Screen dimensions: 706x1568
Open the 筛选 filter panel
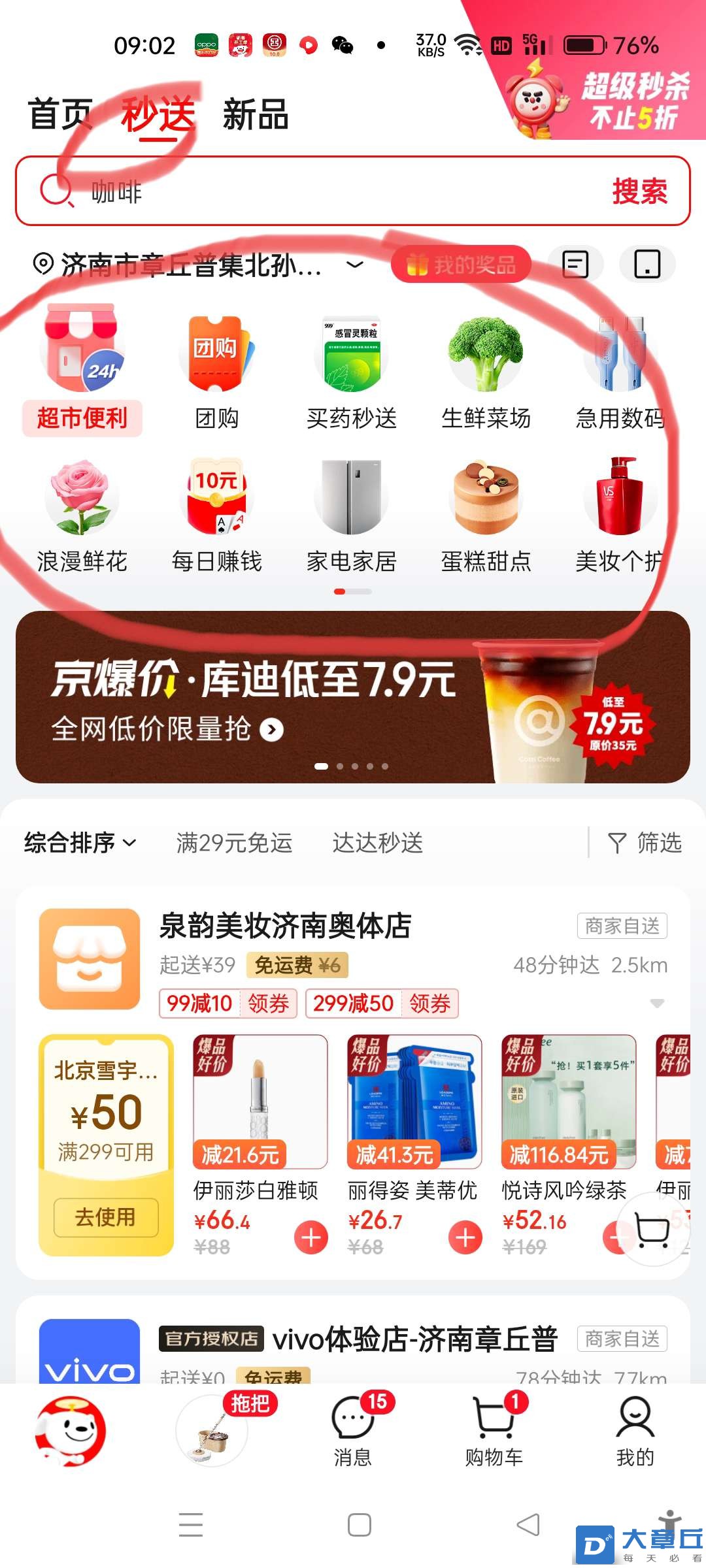tap(645, 843)
